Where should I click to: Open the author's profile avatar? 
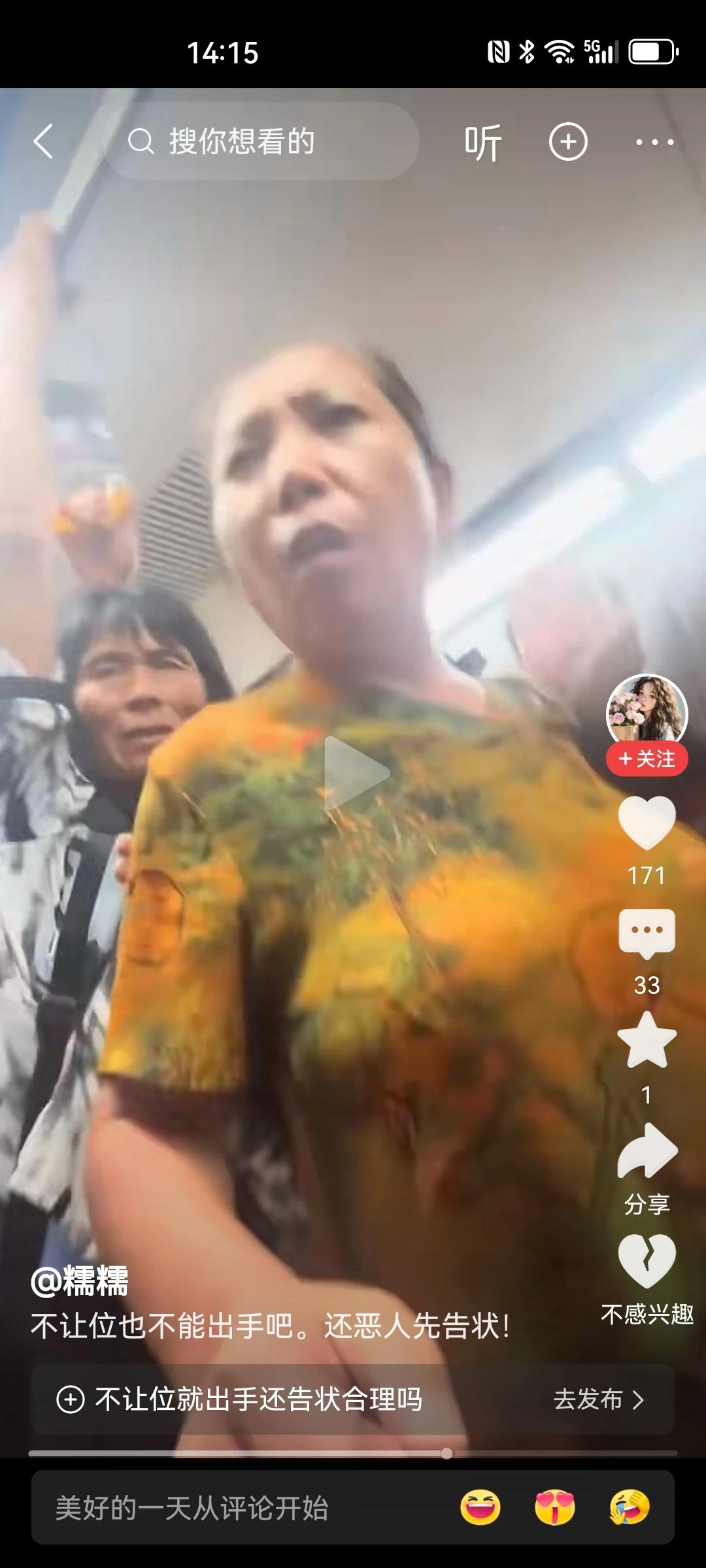point(647,712)
